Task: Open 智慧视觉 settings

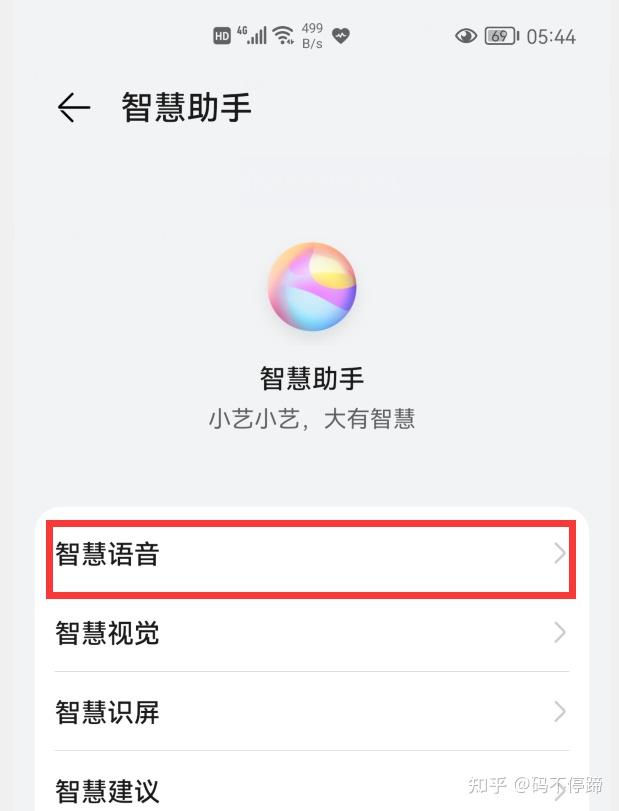Action: tap(310, 633)
